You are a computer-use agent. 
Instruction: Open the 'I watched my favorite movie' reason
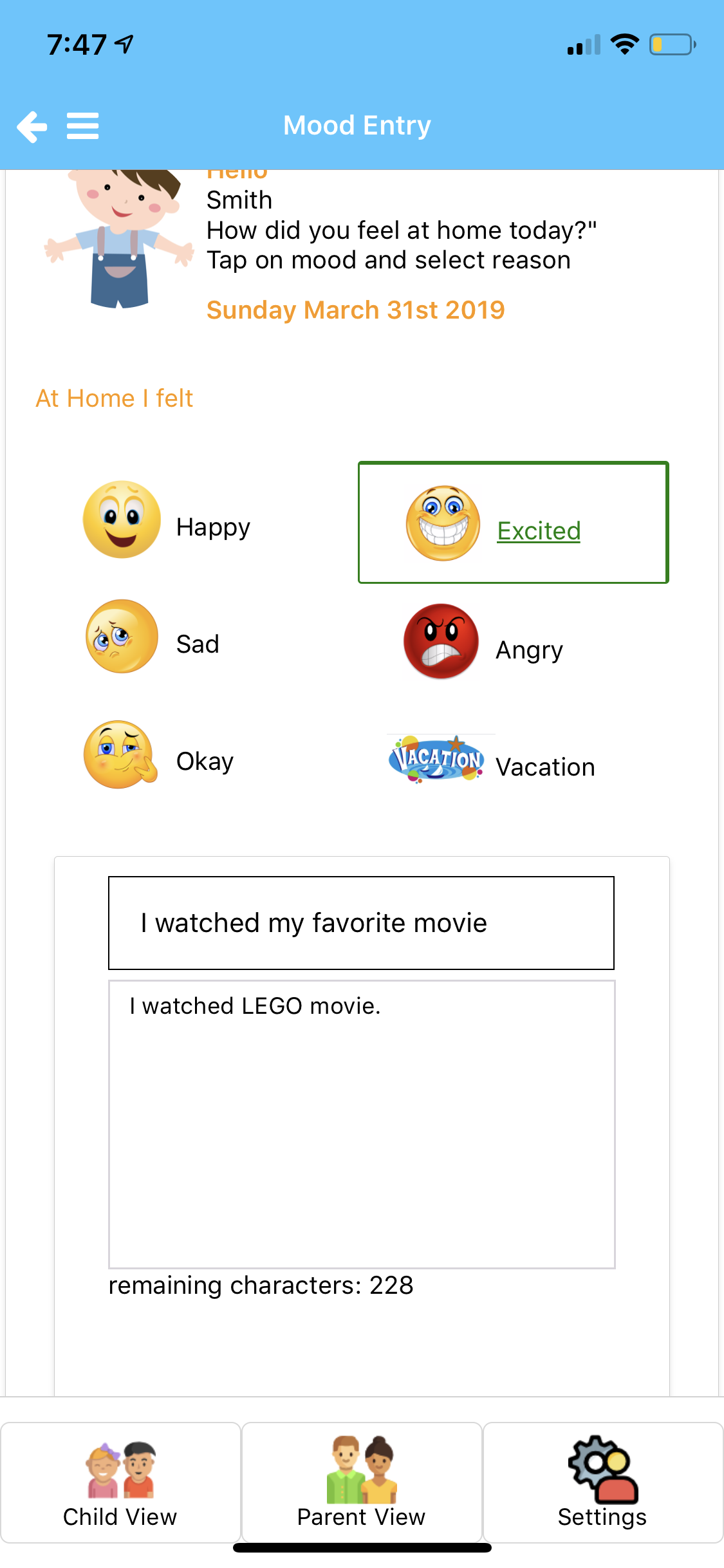coord(361,923)
